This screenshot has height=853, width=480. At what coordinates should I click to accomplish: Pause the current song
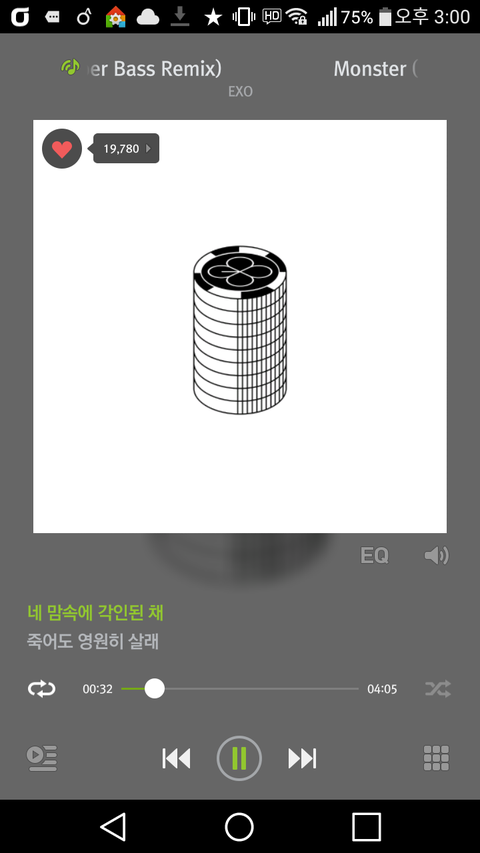pos(239,758)
